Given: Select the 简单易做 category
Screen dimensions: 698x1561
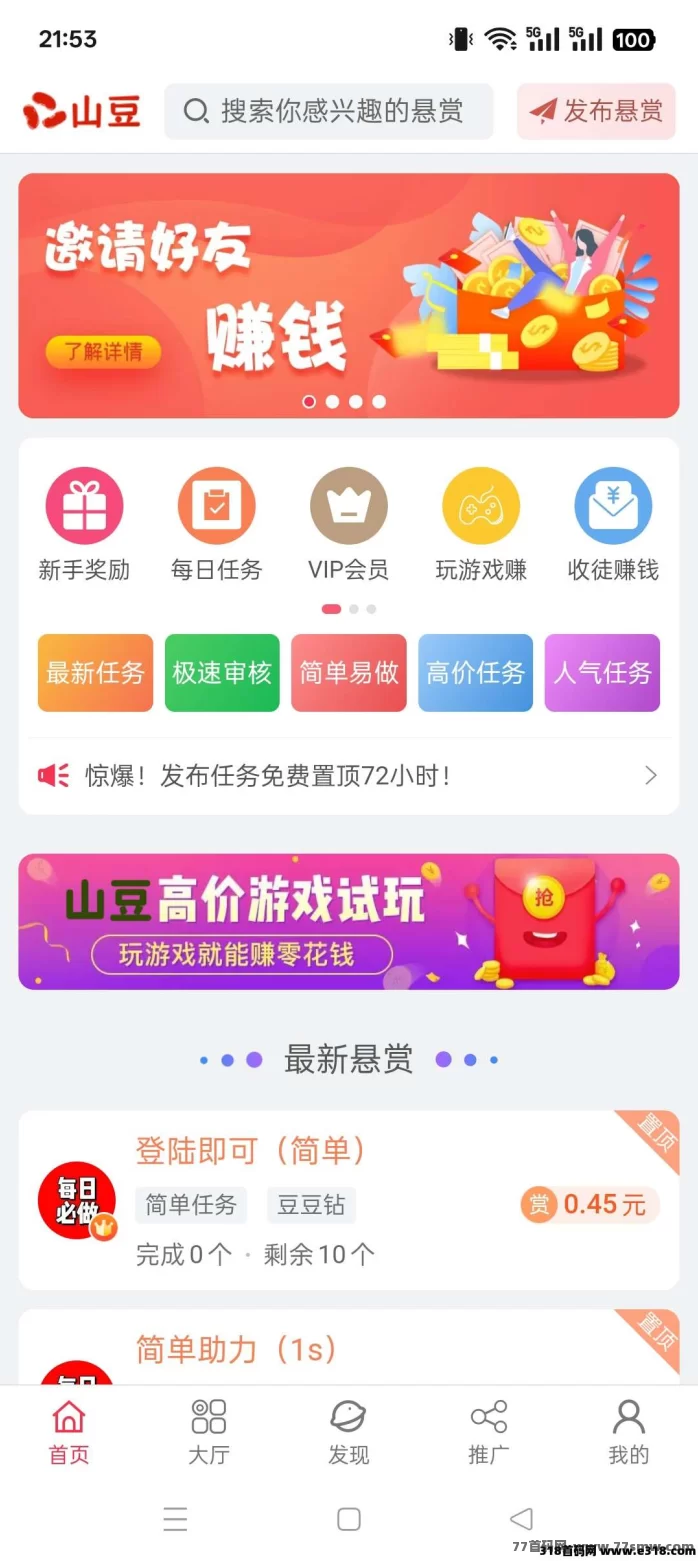Looking at the screenshot, I should coord(349,673).
